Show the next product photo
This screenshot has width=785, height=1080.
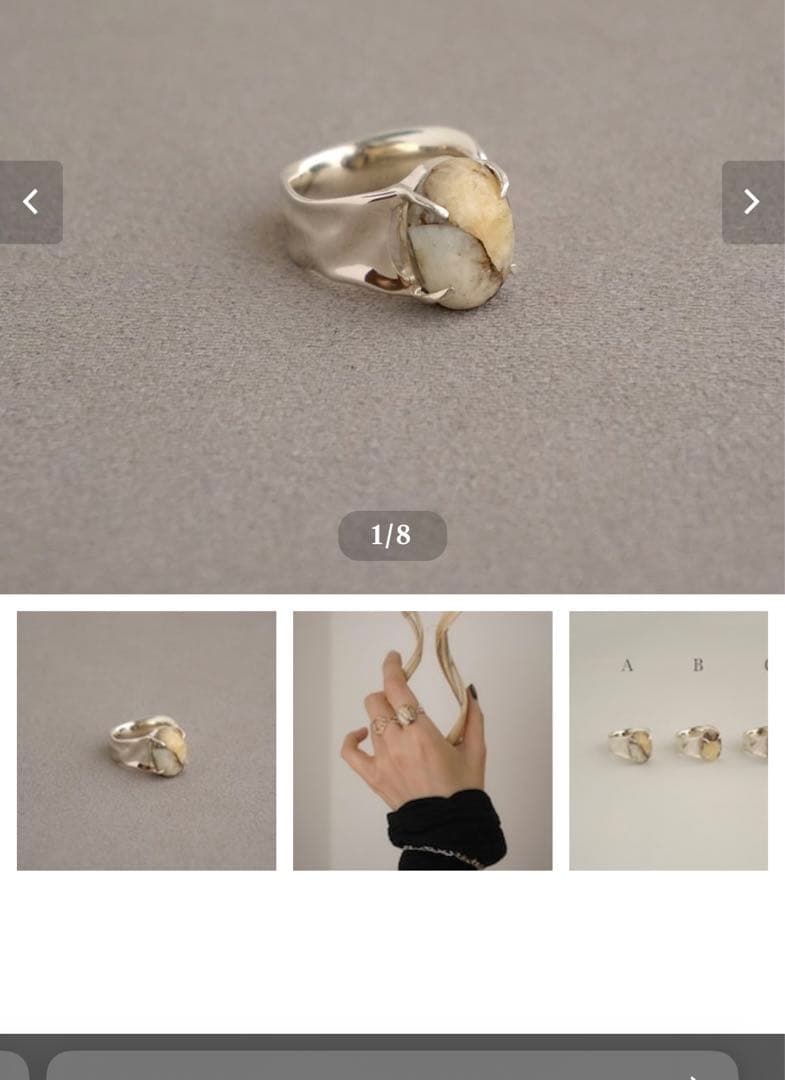[752, 202]
